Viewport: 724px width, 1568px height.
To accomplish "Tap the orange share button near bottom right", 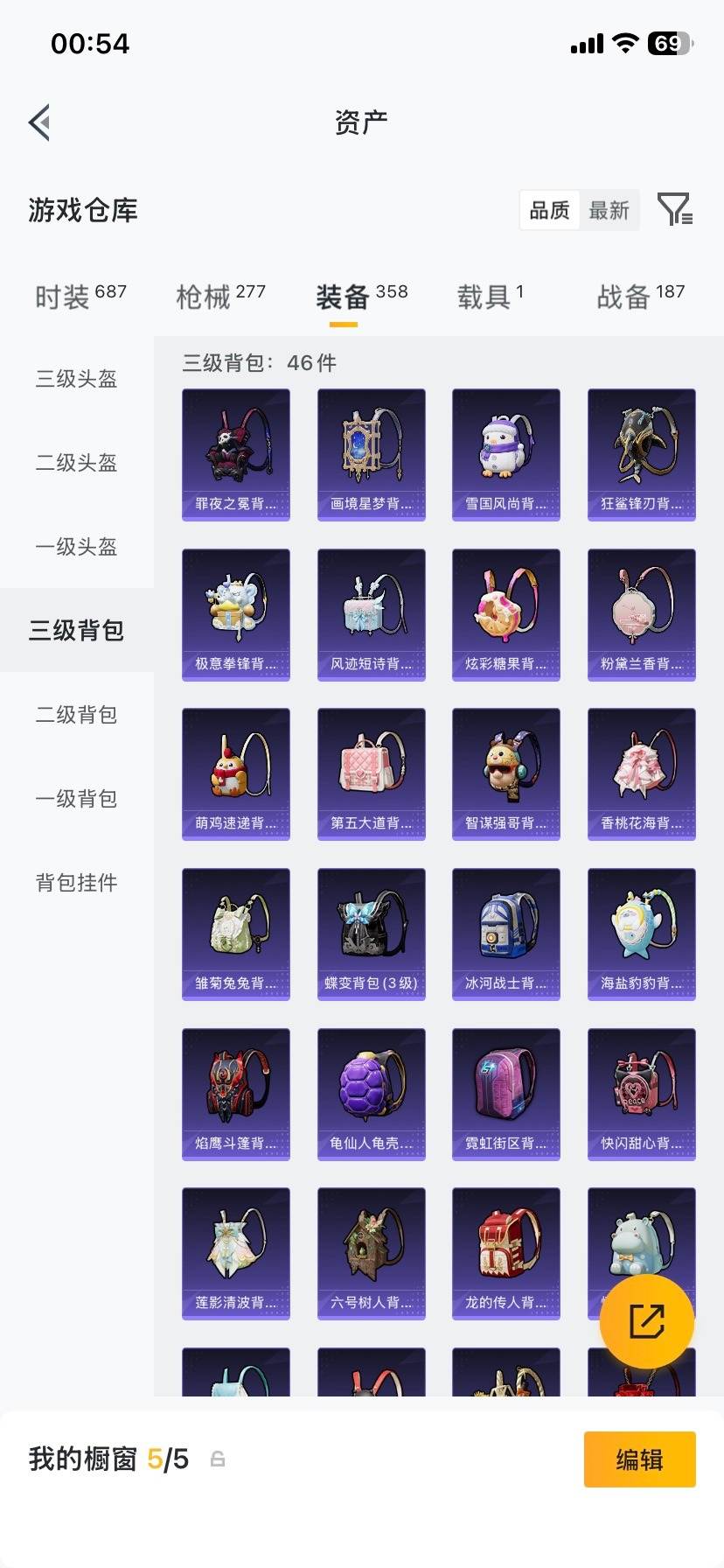I will click(x=645, y=1321).
